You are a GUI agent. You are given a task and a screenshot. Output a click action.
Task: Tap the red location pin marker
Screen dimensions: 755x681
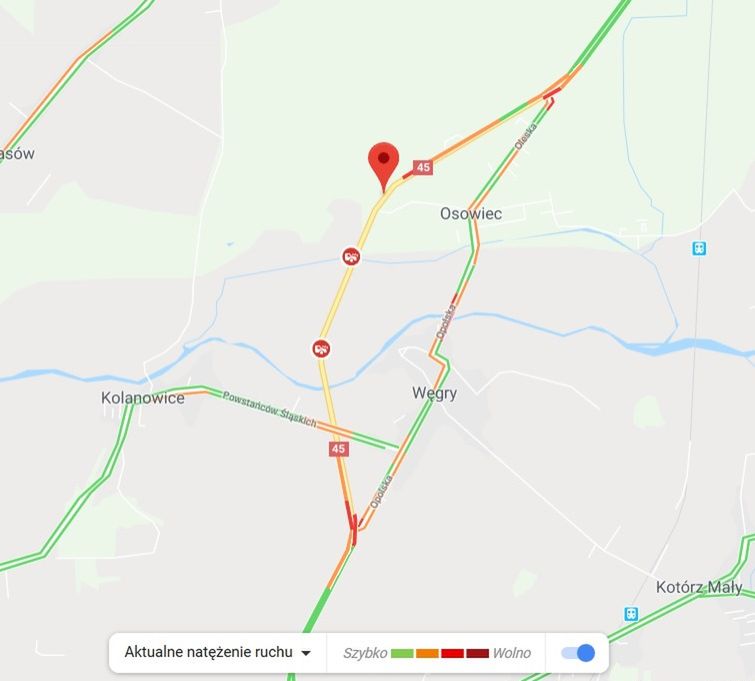[x=383, y=162]
